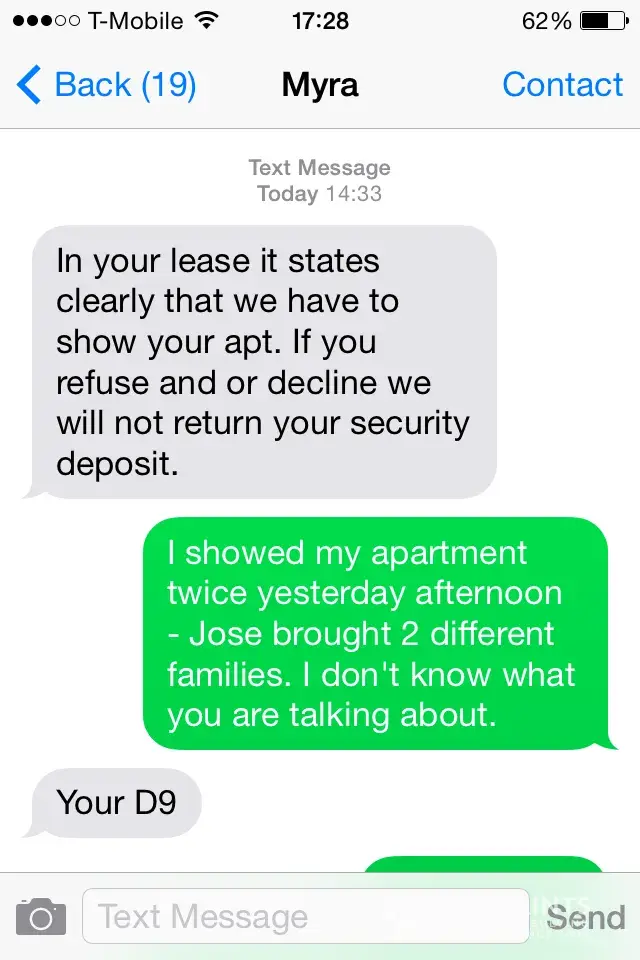This screenshot has width=640, height=960.
Task: Tap the Send button
Action: 585,916
